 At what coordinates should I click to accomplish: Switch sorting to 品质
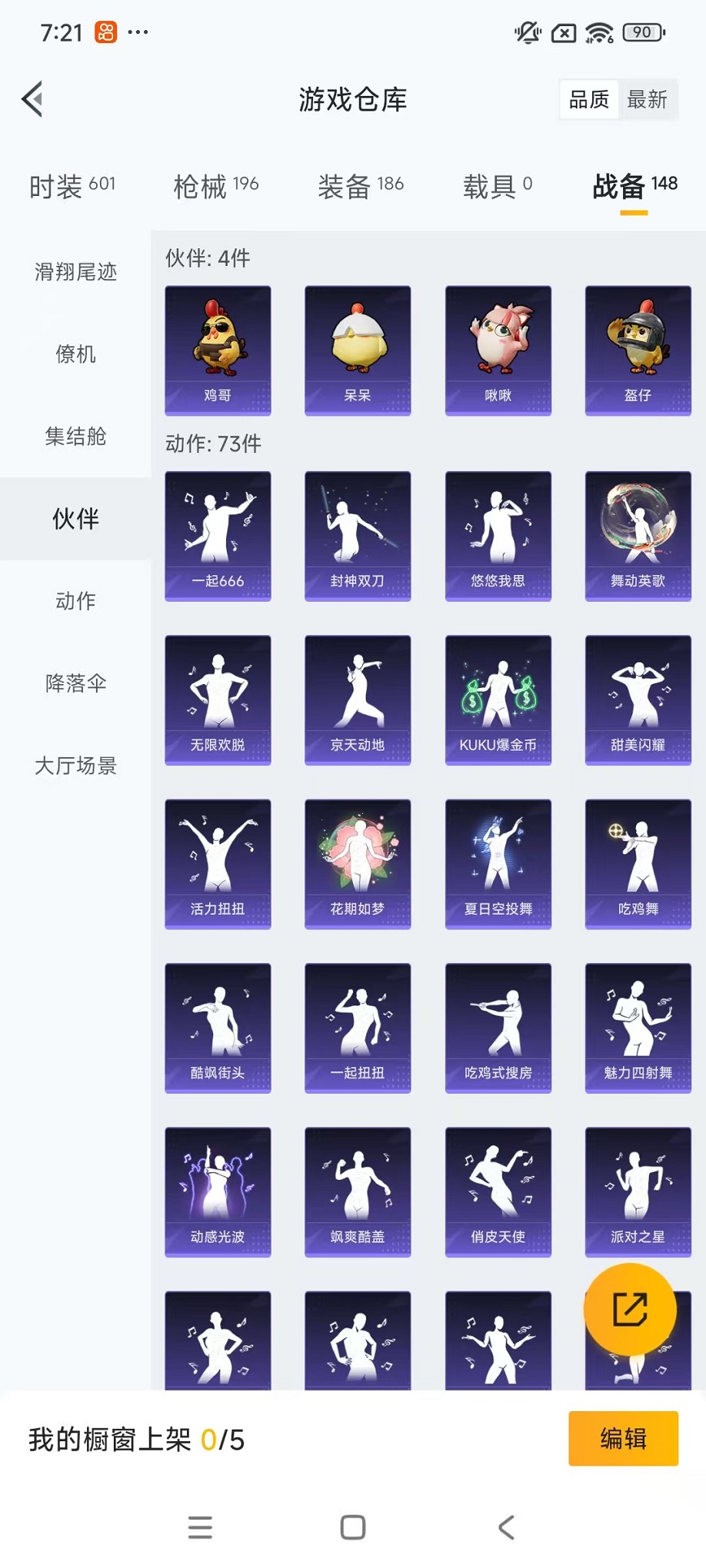click(588, 99)
